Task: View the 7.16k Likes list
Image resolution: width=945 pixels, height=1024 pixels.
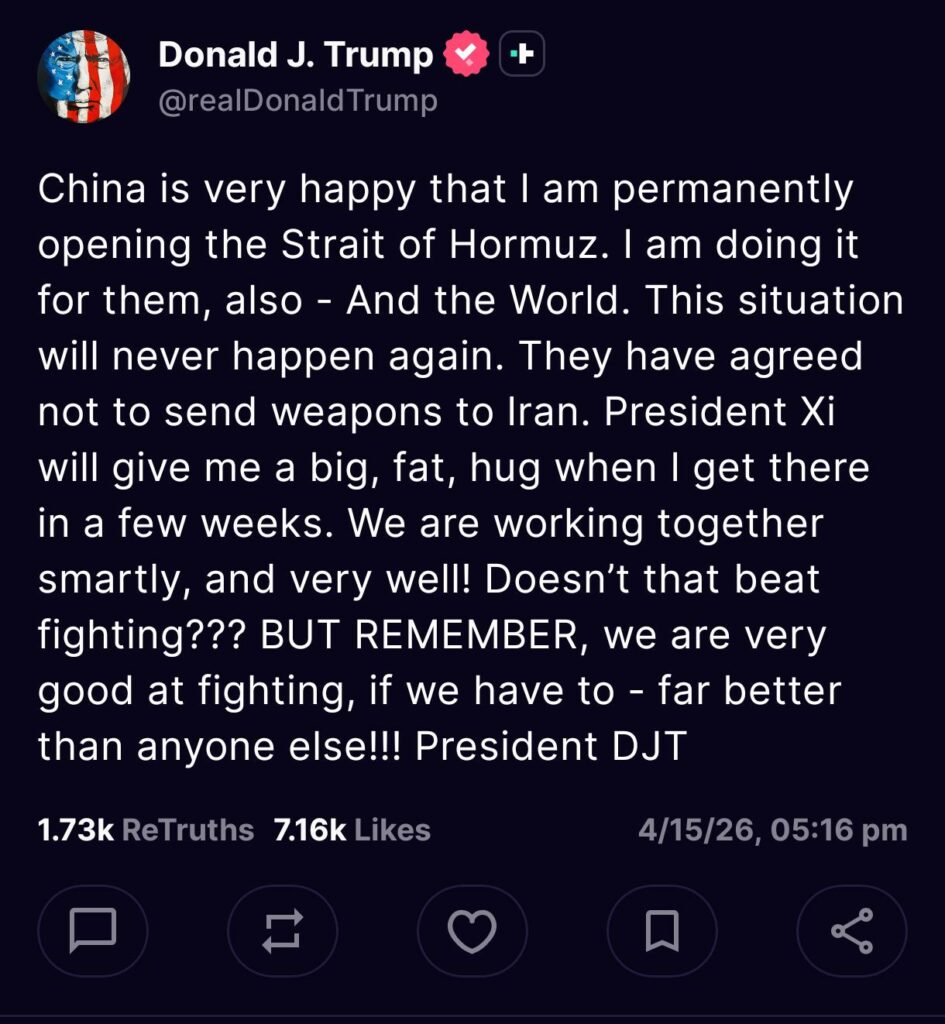Action: click(352, 830)
